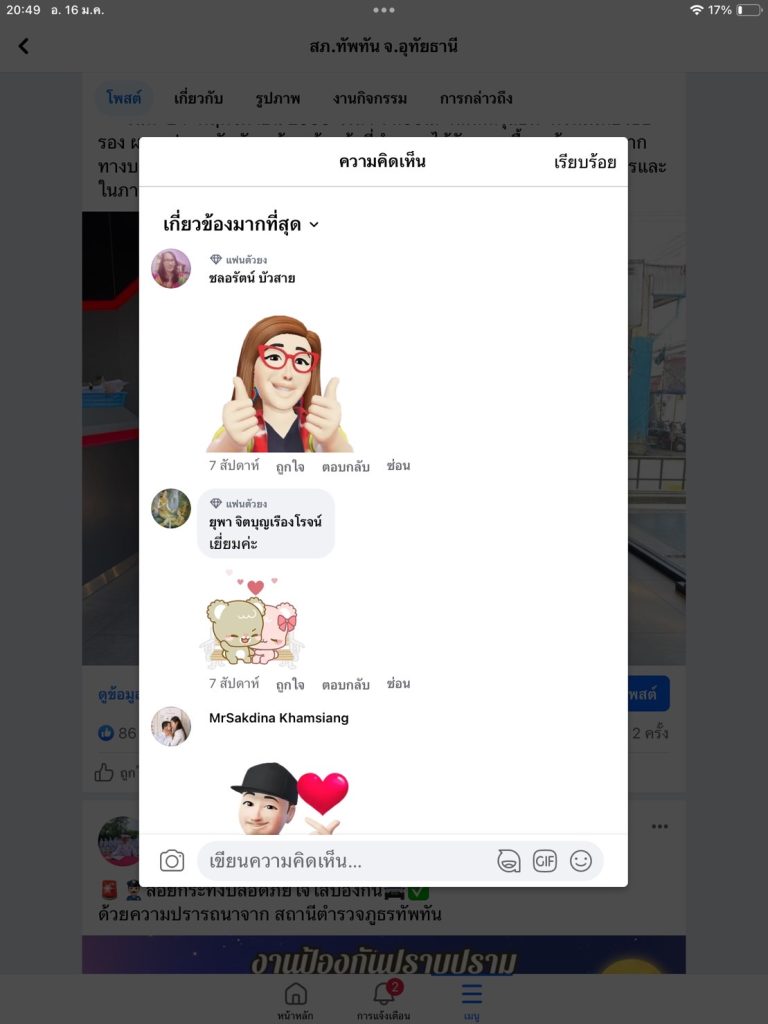Expand the เกี่ยวข้องมากที่สุด sort dropdown
Image resolution: width=768 pixels, height=1024 pixels.
click(241, 225)
